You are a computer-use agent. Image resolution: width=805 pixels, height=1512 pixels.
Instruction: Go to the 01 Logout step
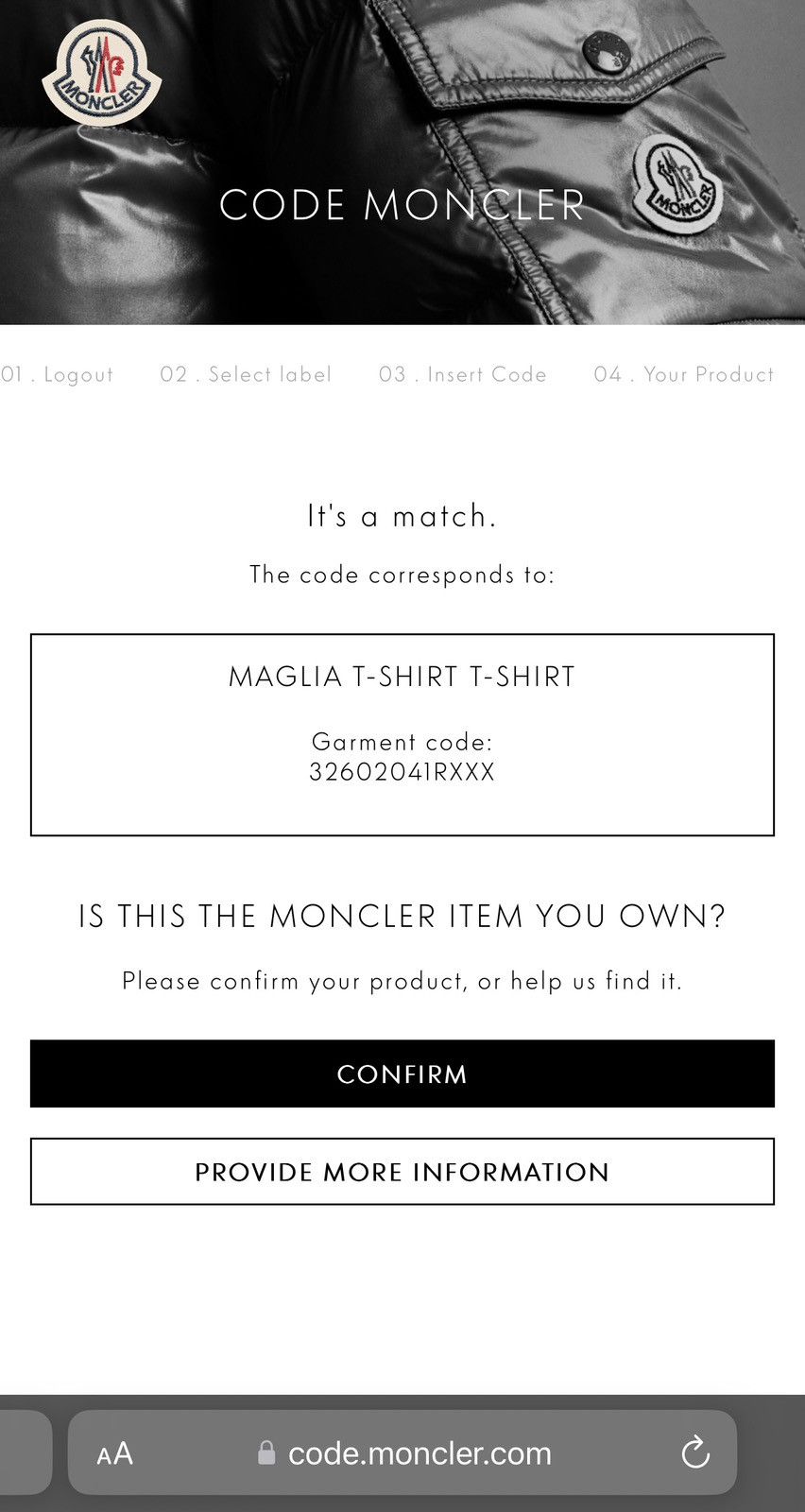point(57,374)
